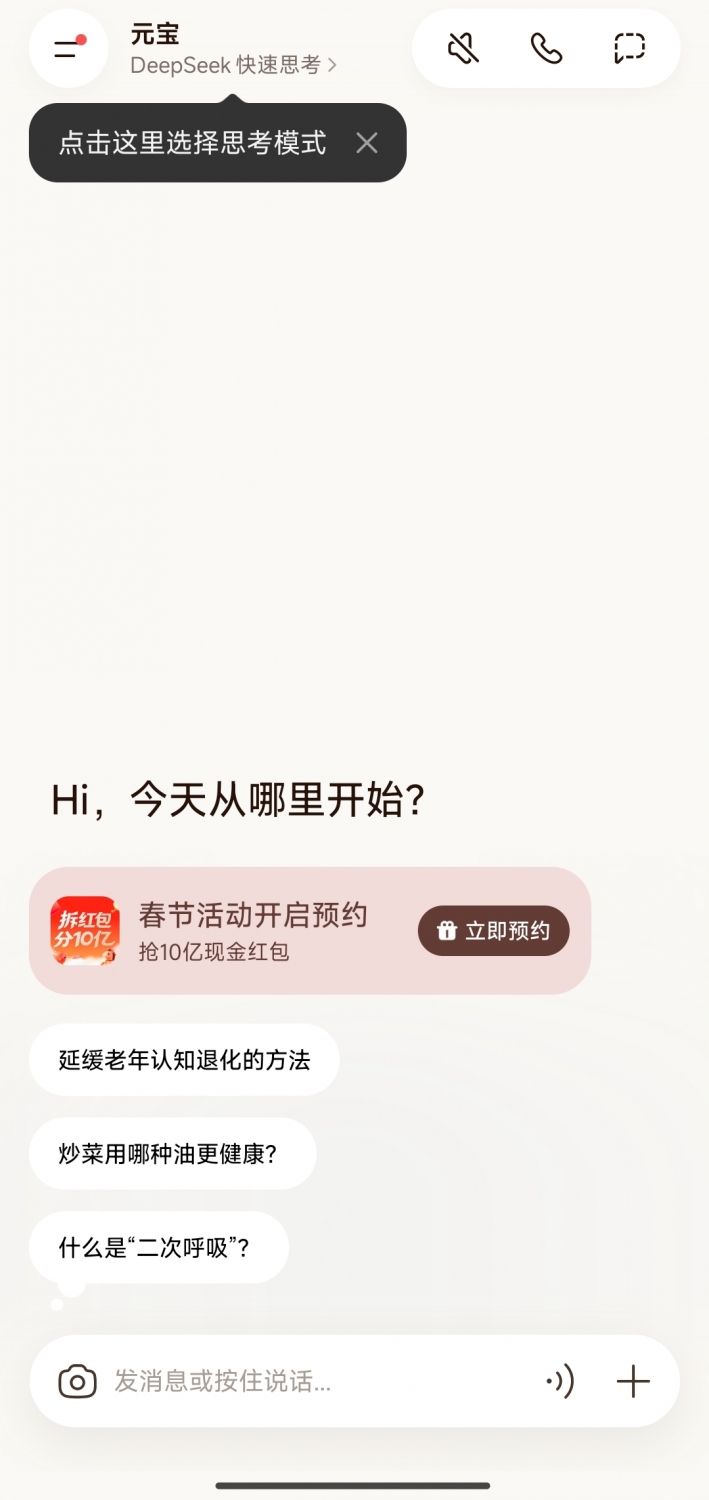The width and height of the screenshot is (709, 1500).
Task: Open the camera from the input bar
Action: click(x=77, y=1382)
